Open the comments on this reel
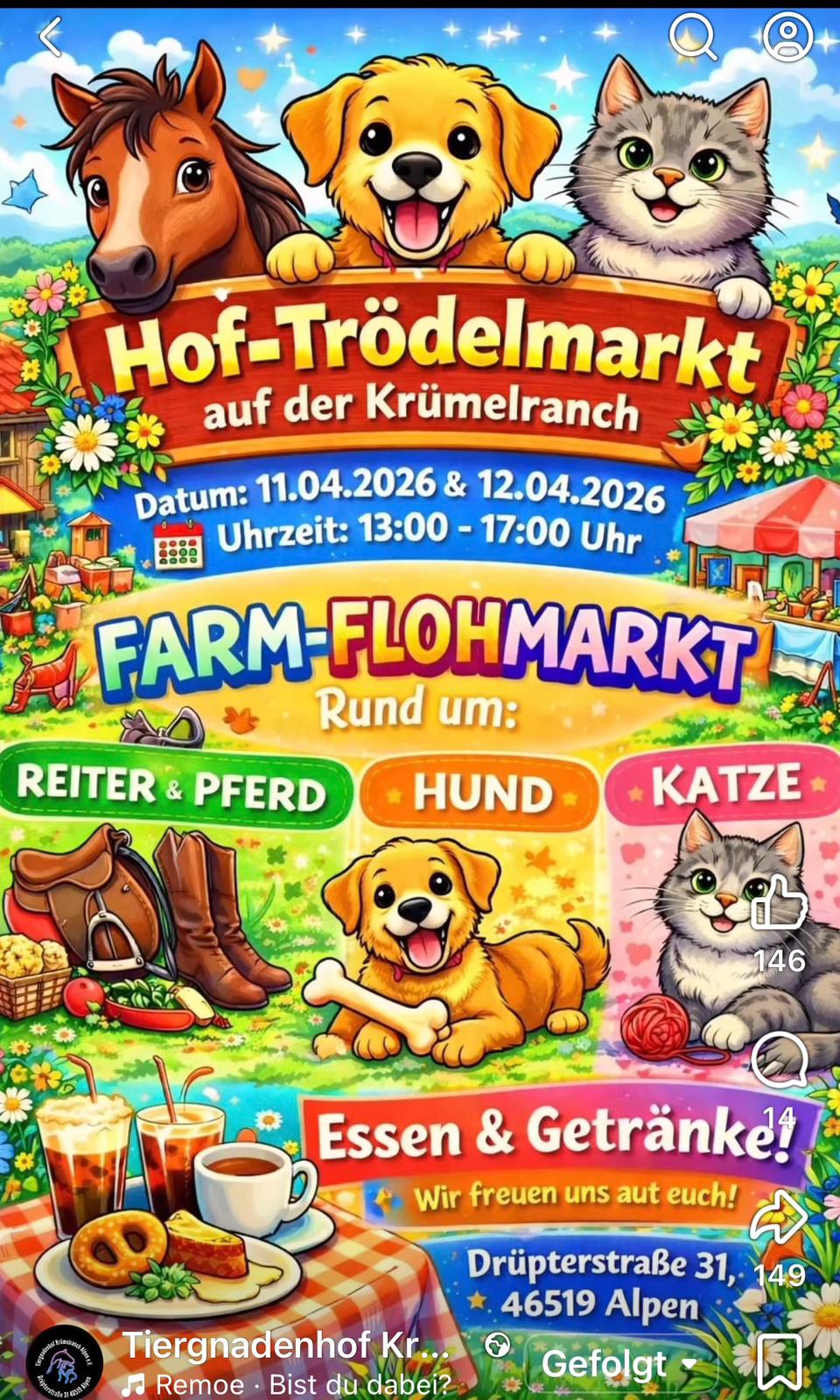840x1400 pixels. [778, 1059]
